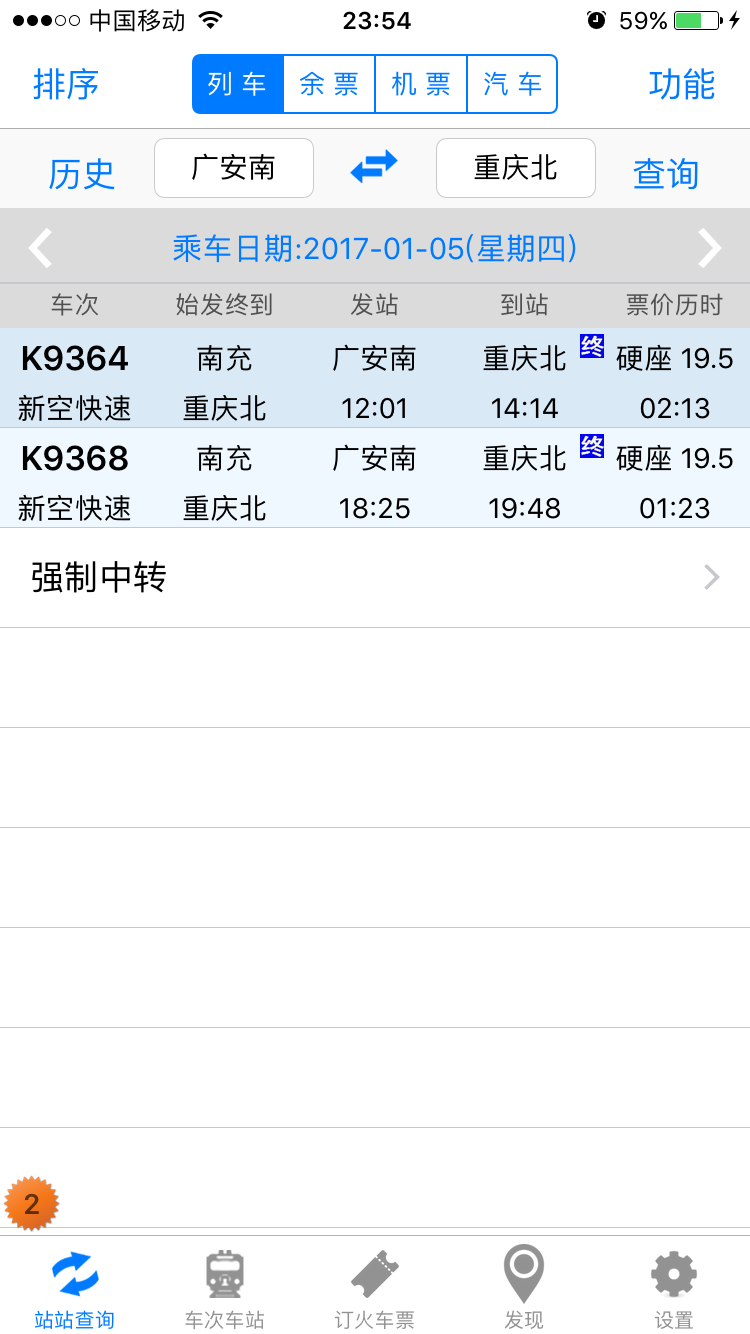This screenshot has width=750, height=1334.
Task: Open the 设置 tab
Action: click(674, 1288)
